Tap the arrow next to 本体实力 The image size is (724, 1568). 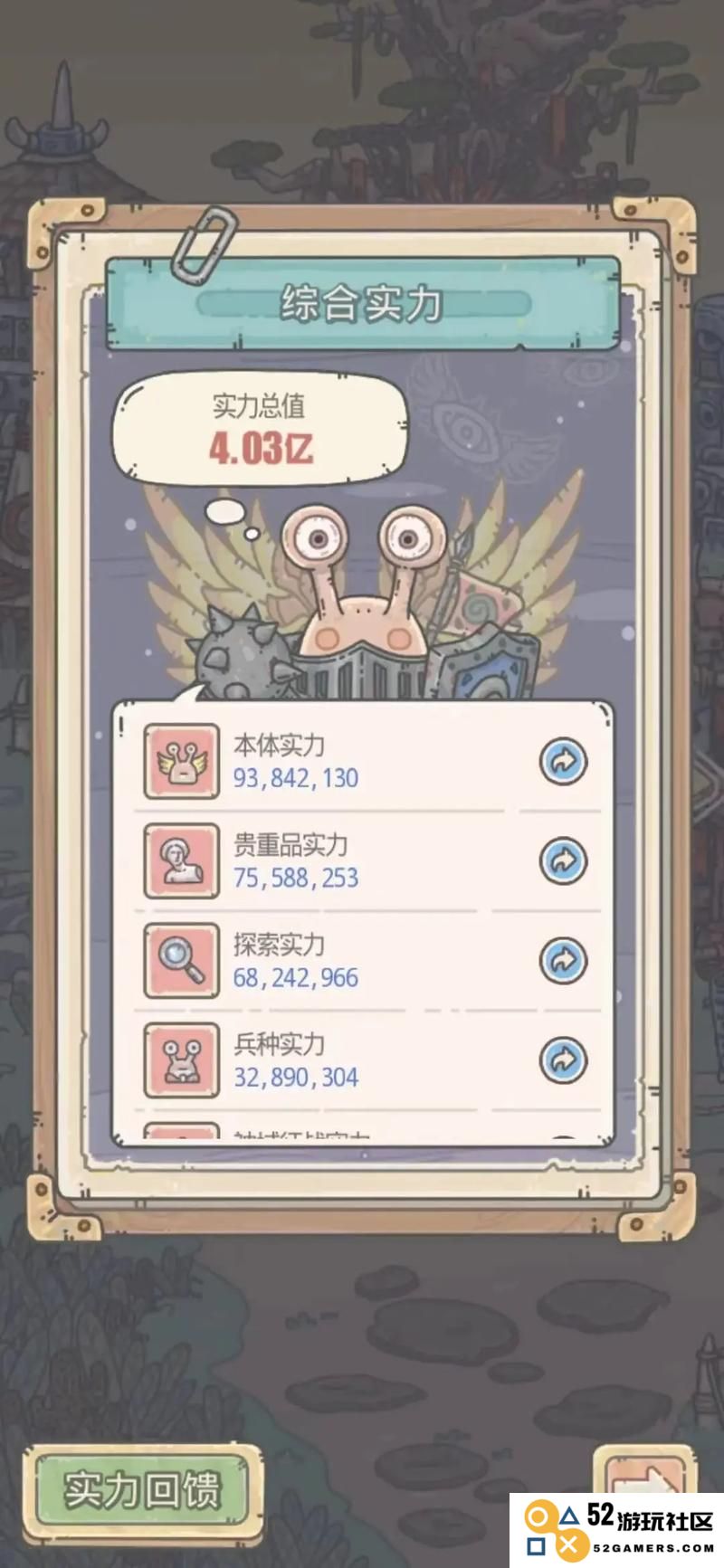(x=563, y=762)
